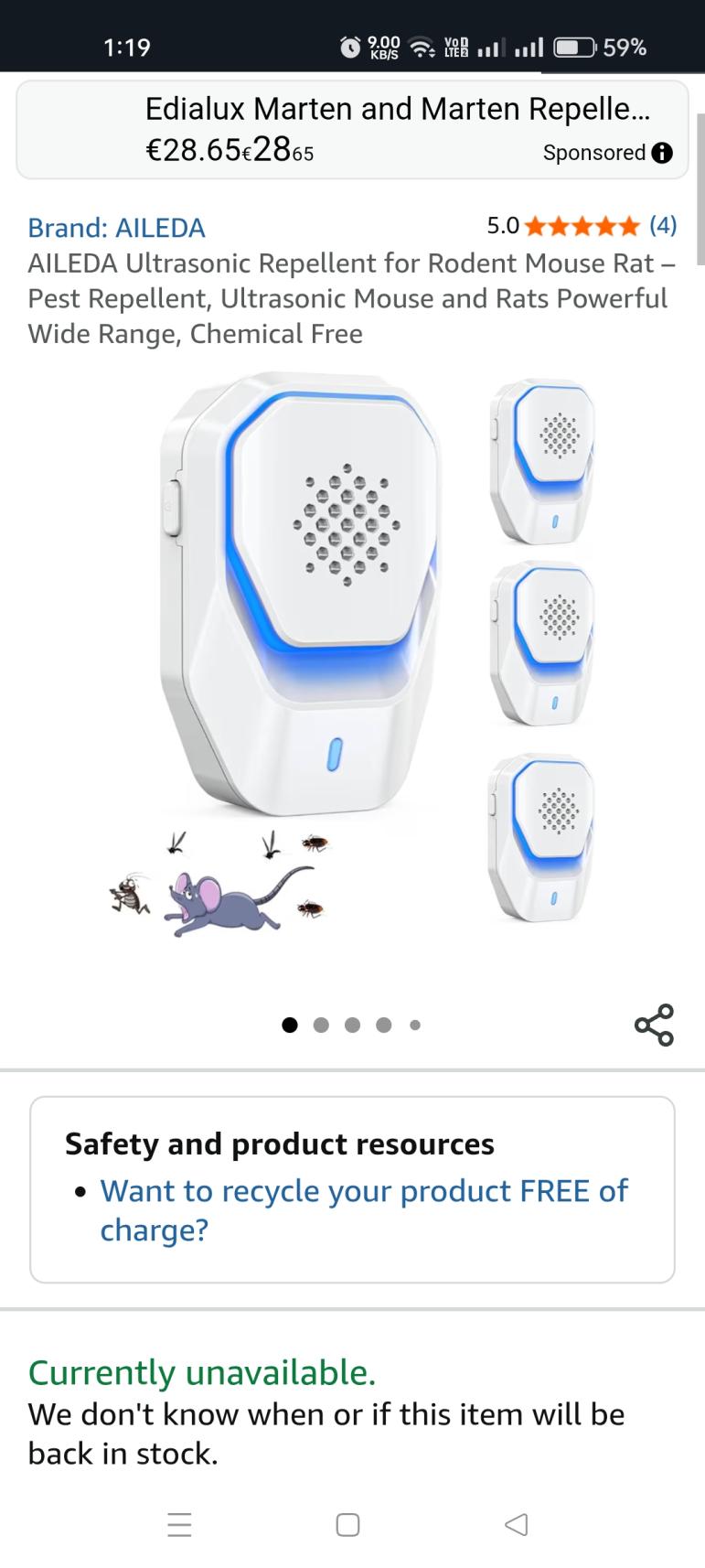The height and width of the screenshot is (1568, 705).
Task: Go to the phone's home screen
Action: click(x=347, y=1524)
